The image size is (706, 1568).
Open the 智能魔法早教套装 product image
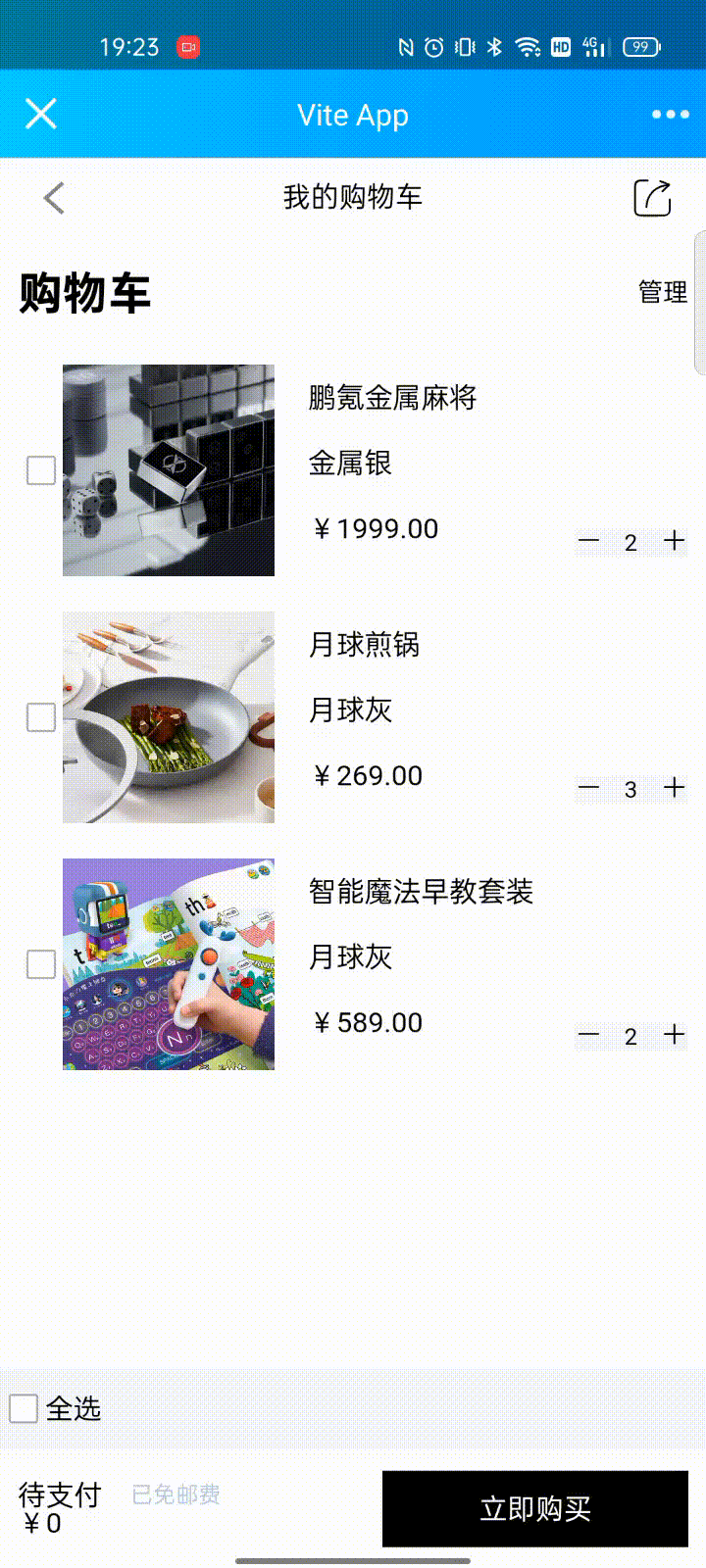169,964
